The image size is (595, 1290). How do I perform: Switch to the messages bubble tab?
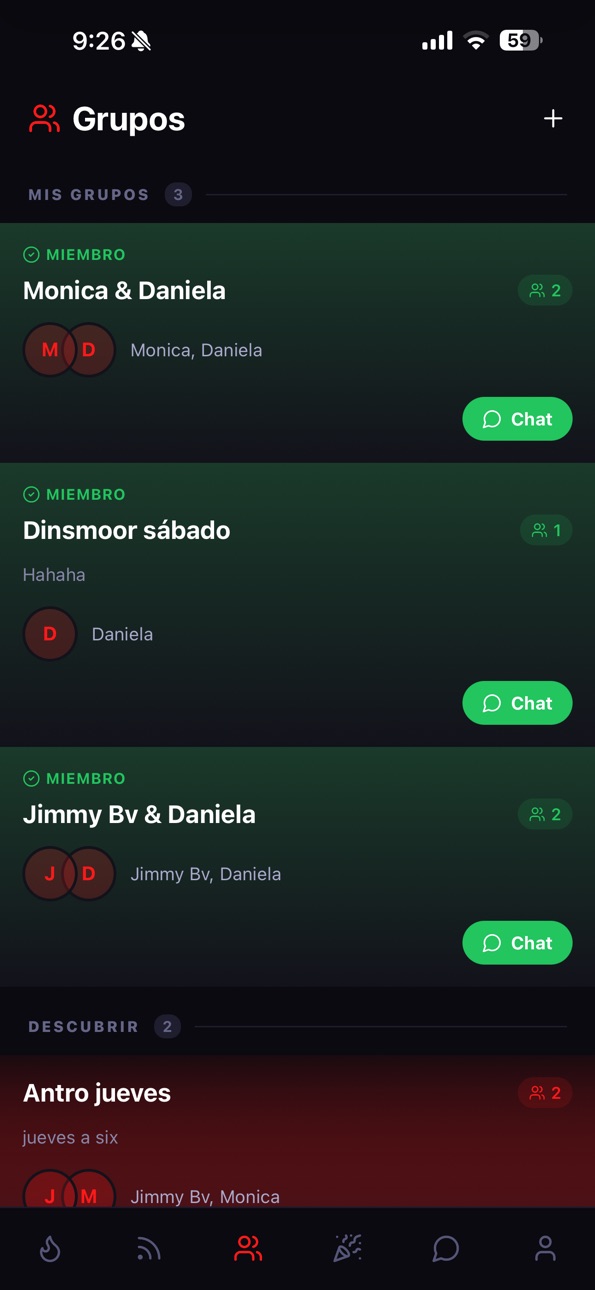[x=446, y=1248]
